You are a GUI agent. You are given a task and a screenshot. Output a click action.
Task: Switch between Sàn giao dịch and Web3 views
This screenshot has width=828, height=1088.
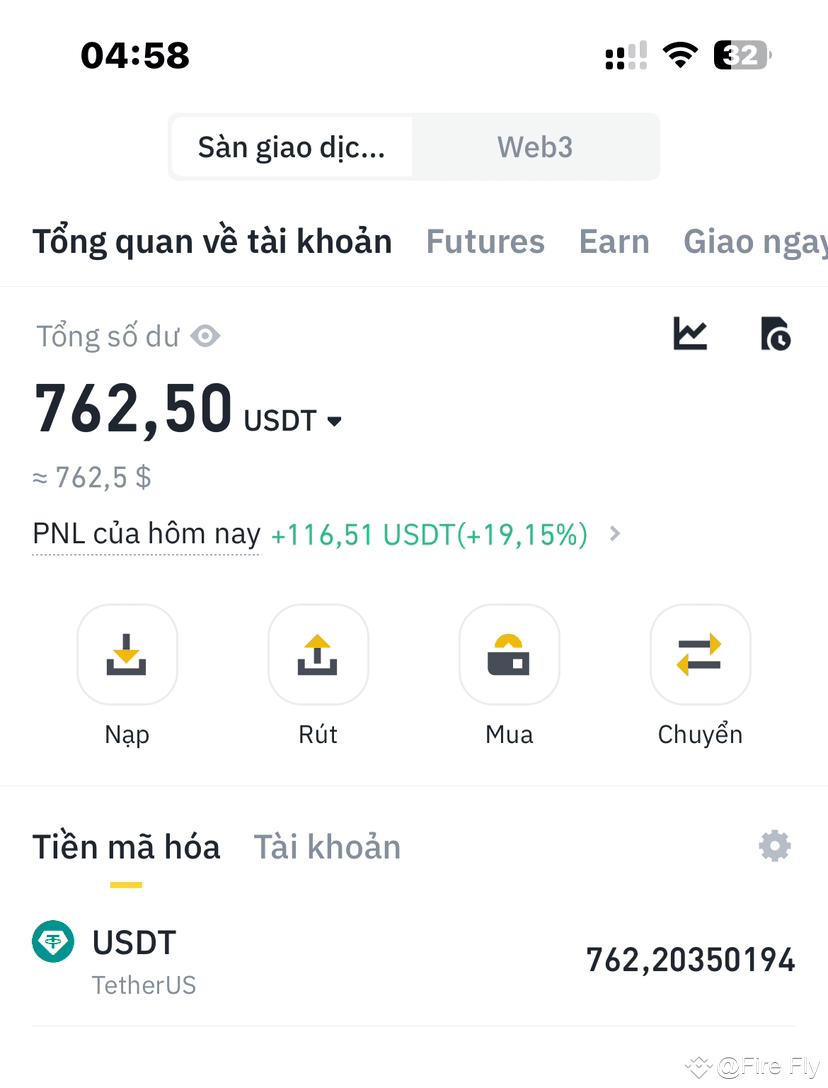pyautogui.click(x=535, y=147)
